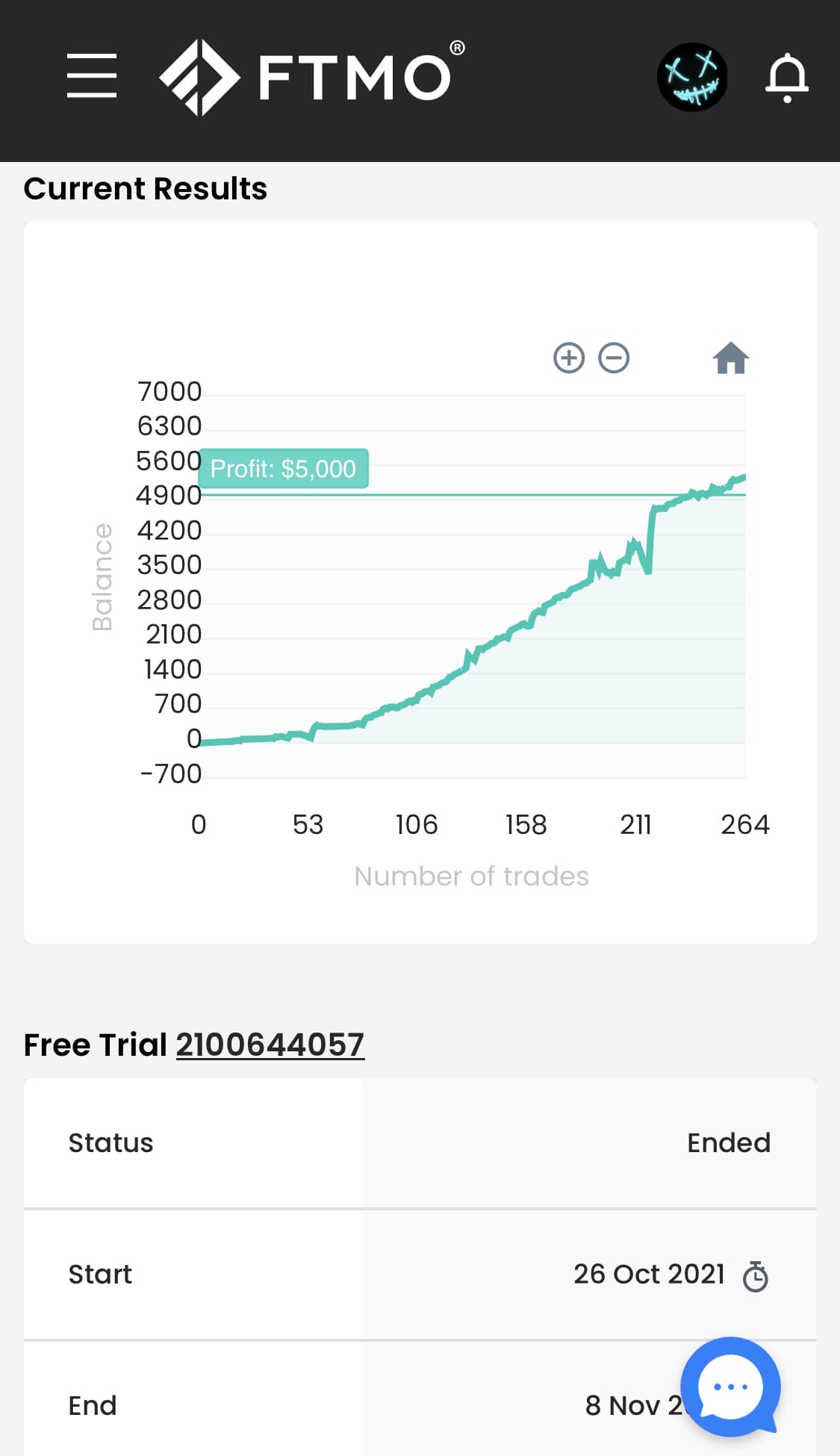Zoom into the balance chart
Screen dimensions: 840x1456
click(570, 358)
